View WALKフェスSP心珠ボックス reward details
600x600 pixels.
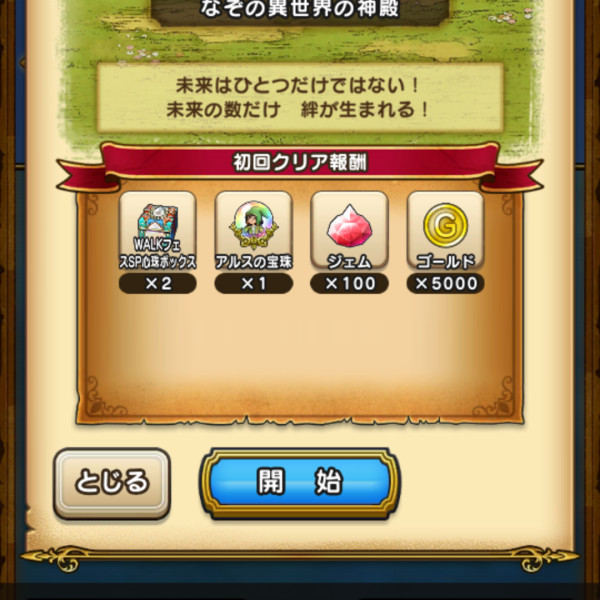(x=157, y=231)
